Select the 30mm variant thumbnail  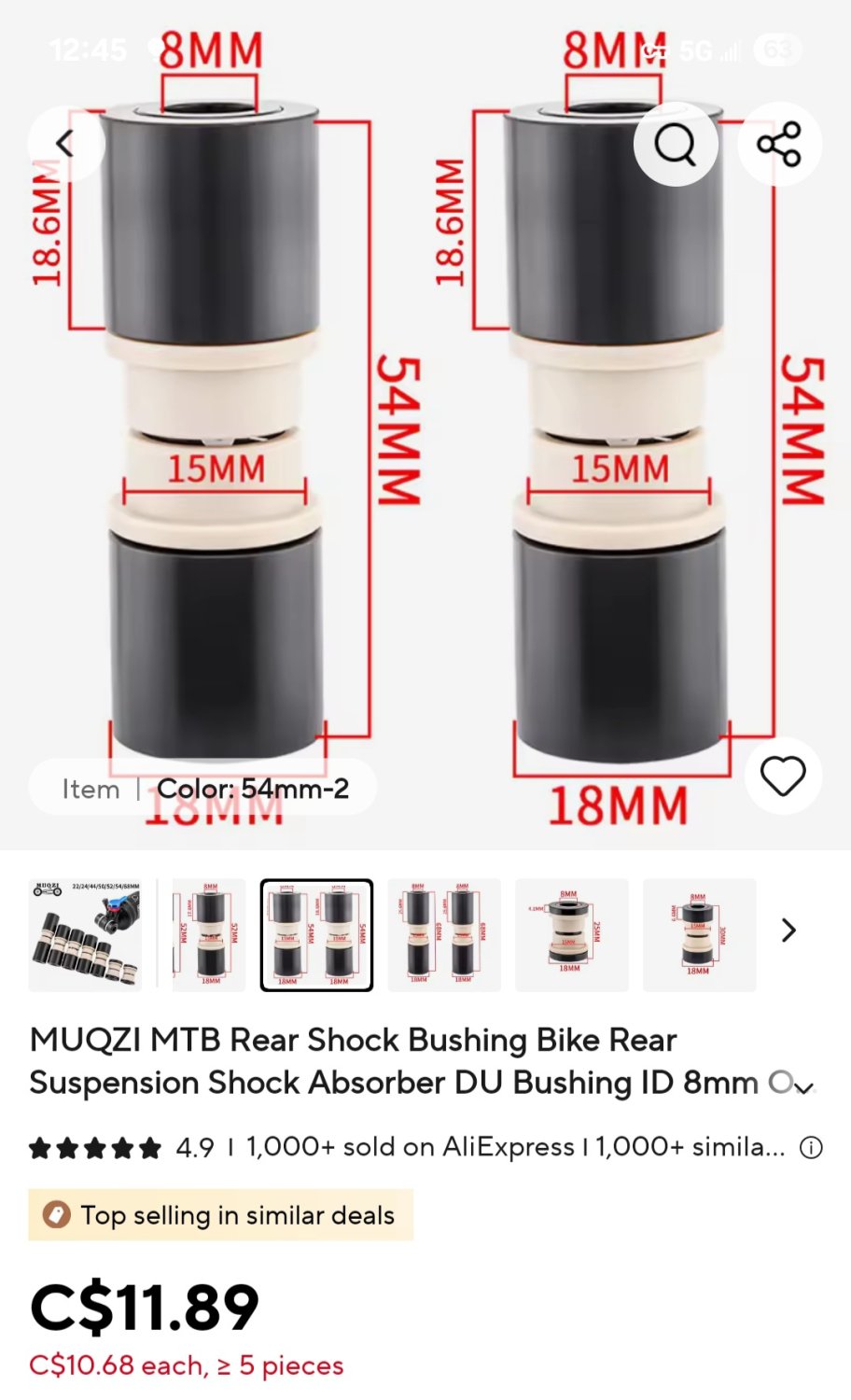tap(699, 934)
